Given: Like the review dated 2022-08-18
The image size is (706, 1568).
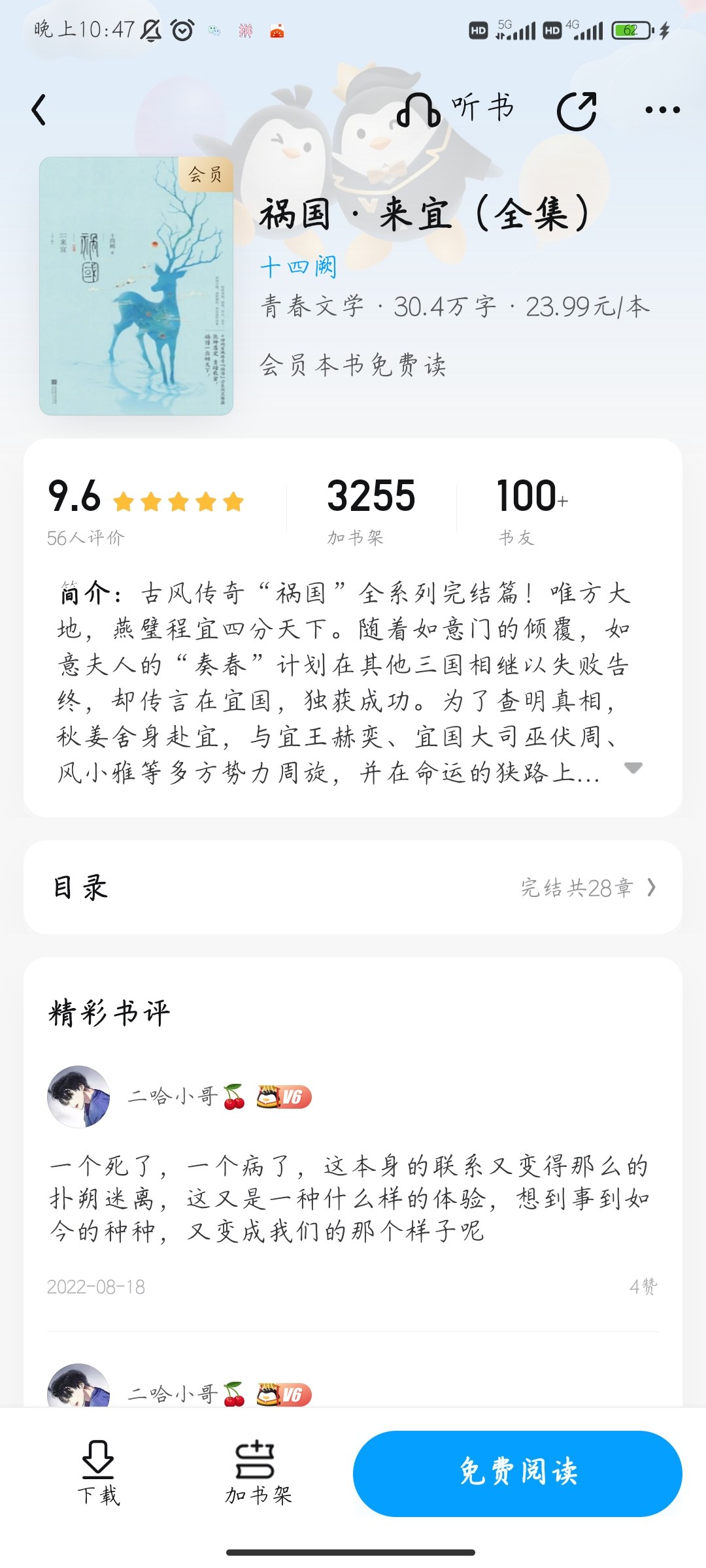Looking at the screenshot, I should coord(643,1286).
